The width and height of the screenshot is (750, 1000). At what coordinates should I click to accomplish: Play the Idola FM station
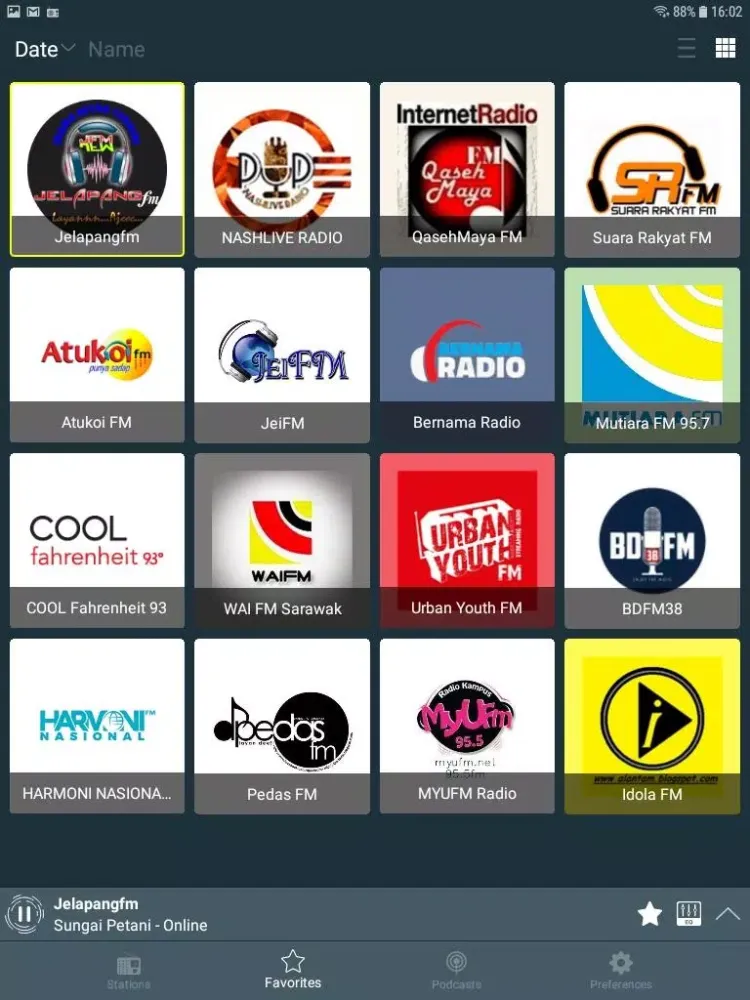(x=651, y=725)
